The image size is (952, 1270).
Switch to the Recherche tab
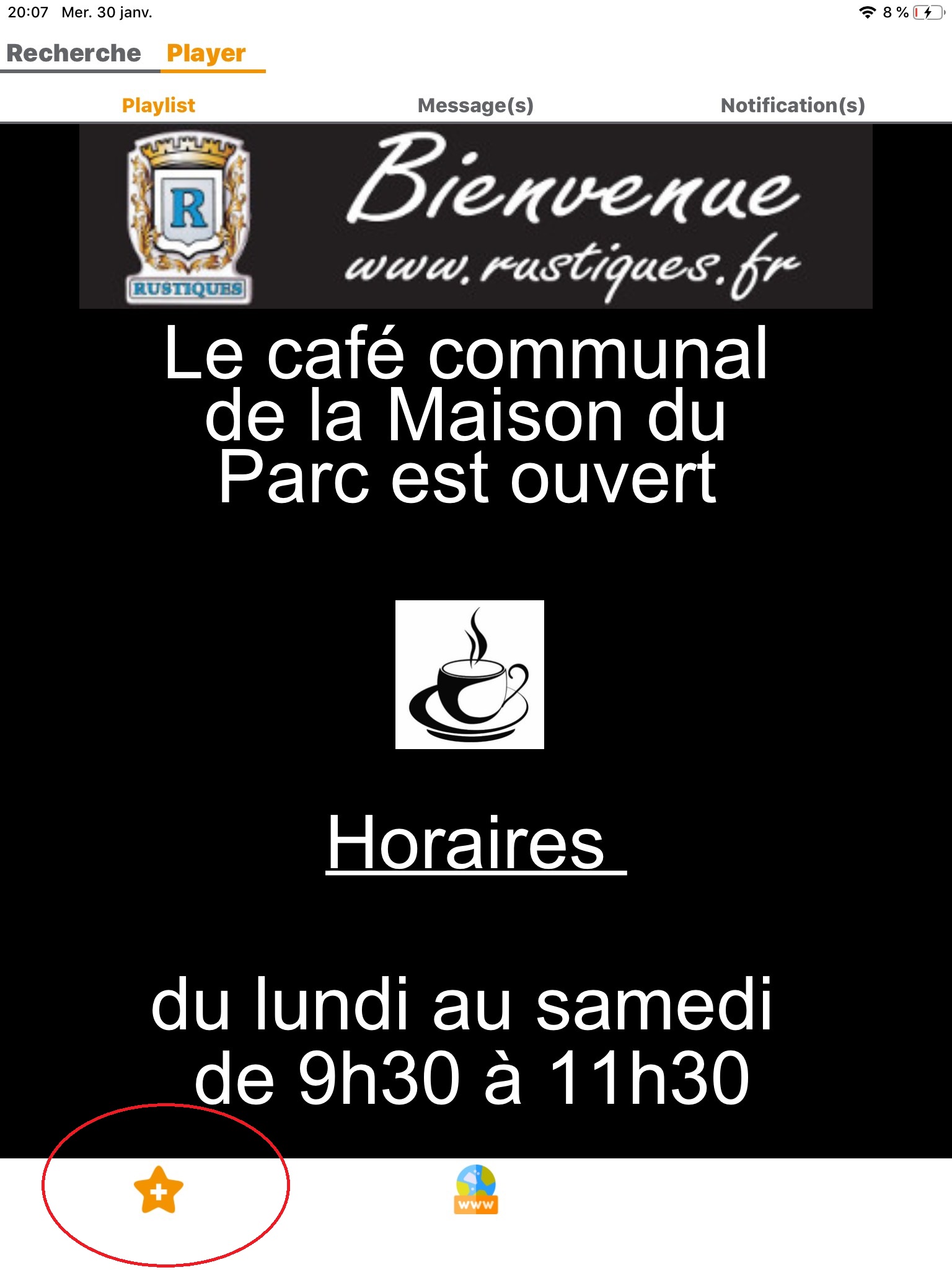pos(74,53)
